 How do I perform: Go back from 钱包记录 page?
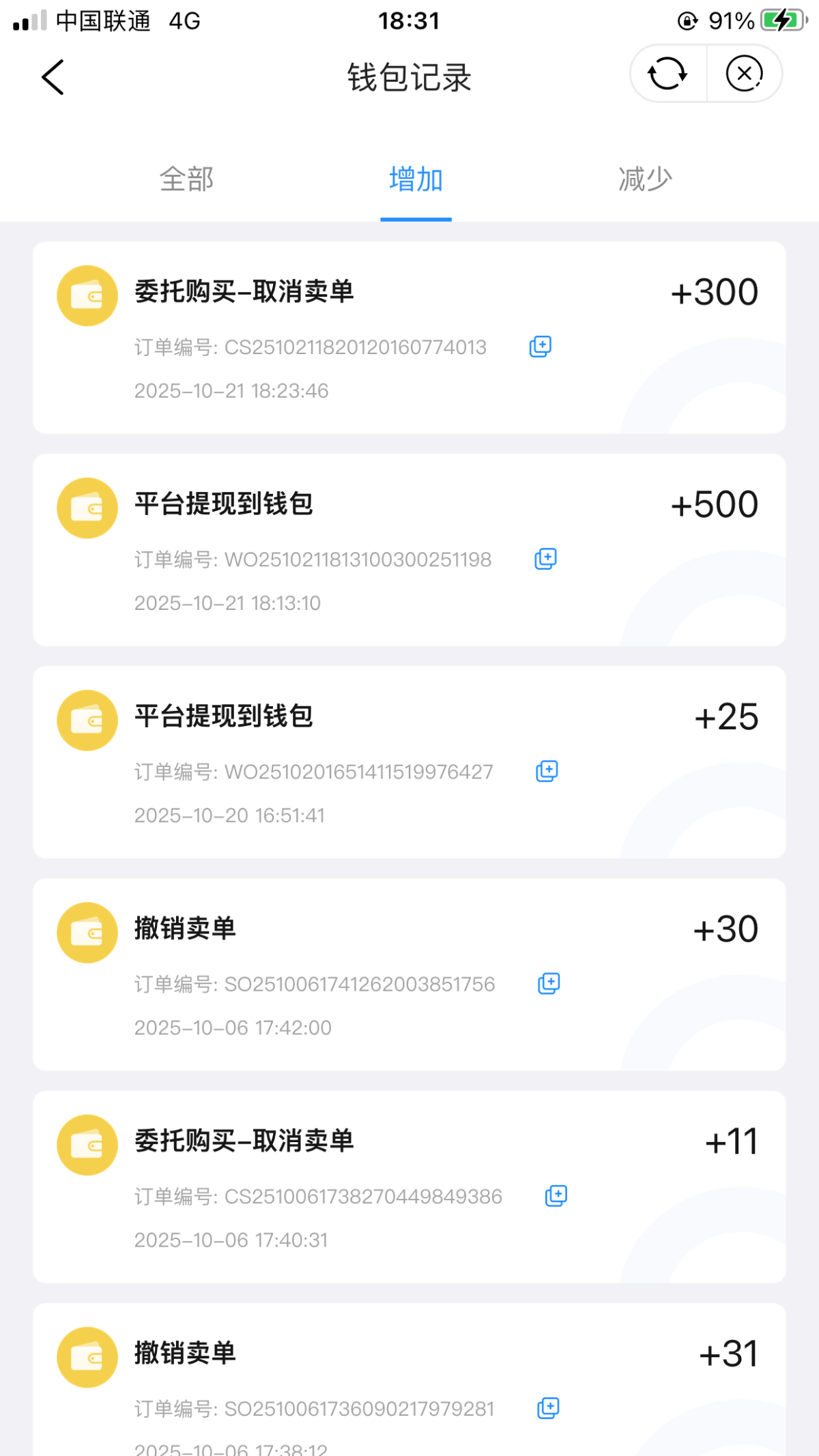53,77
